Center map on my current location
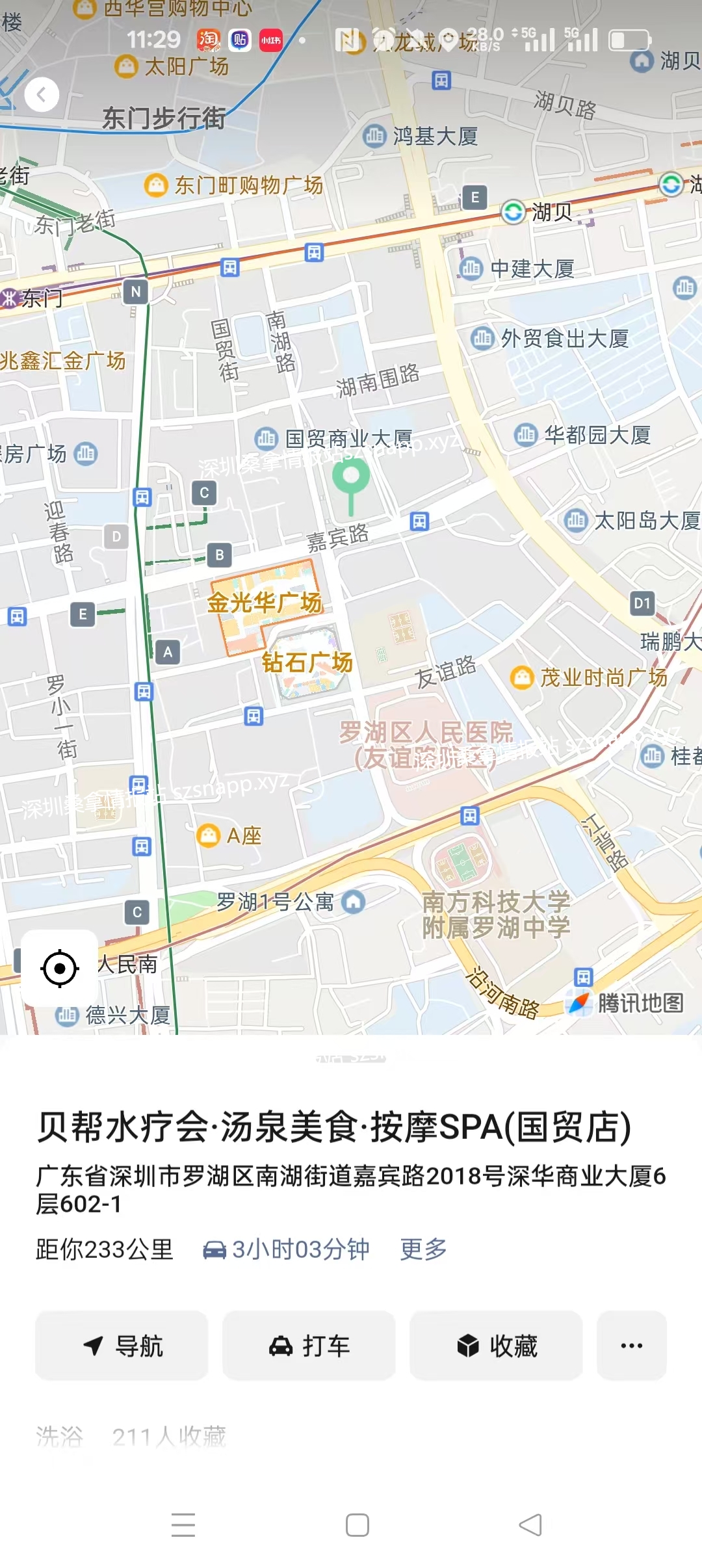 [60, 968]
